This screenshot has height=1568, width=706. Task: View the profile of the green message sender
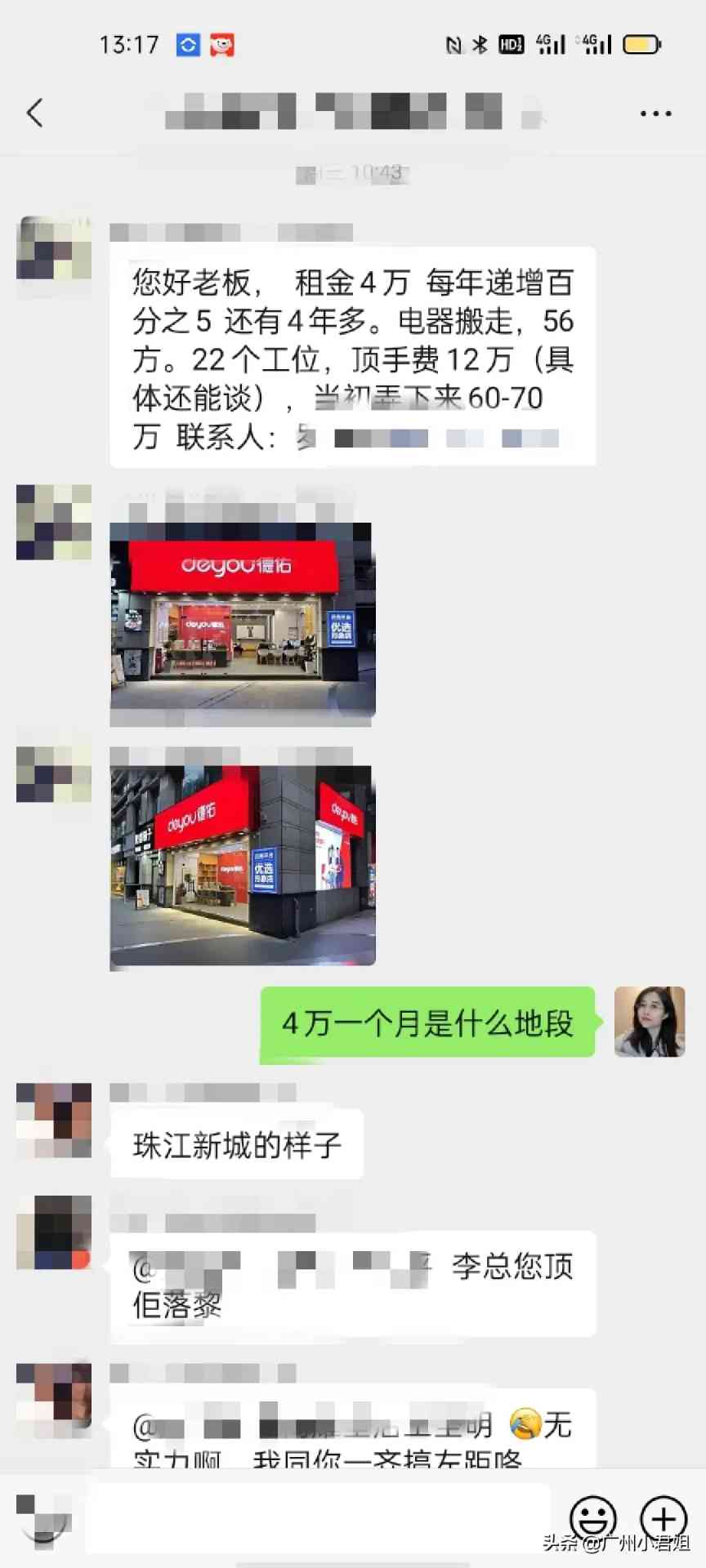tap(650, 1022)
